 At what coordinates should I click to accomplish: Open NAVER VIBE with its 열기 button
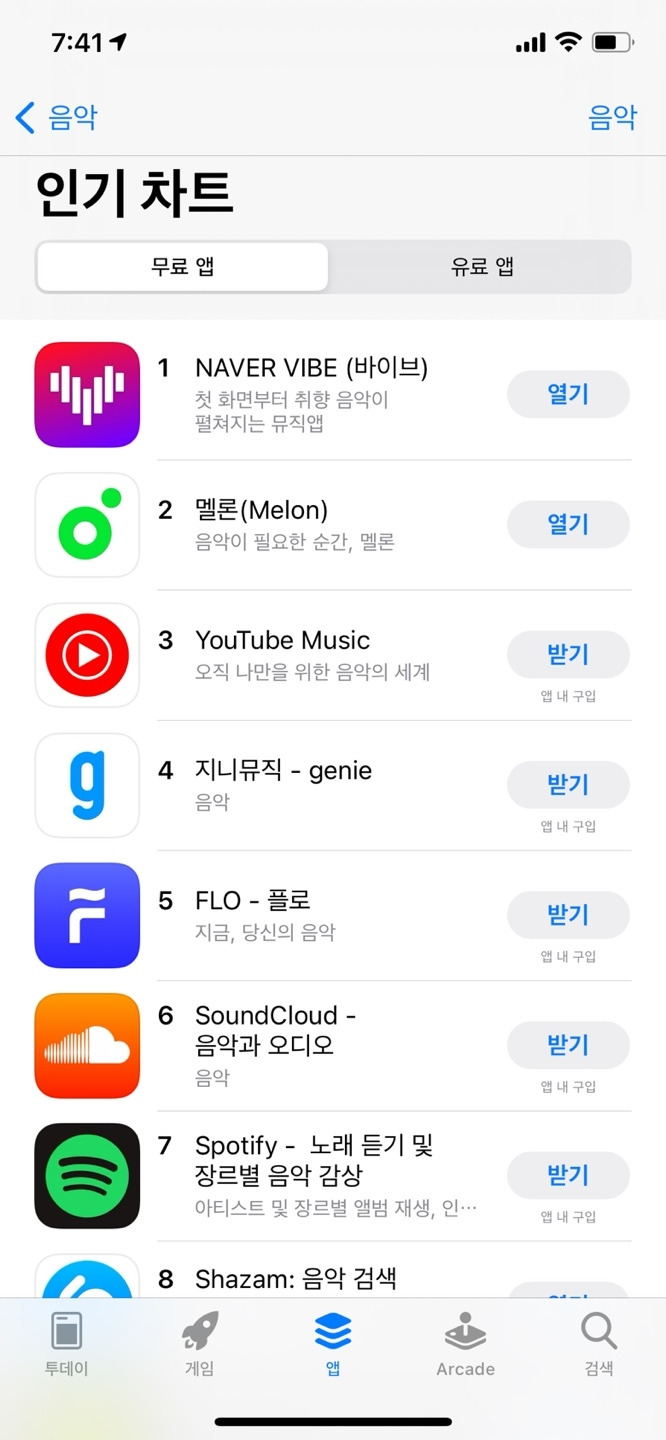[568, 394]
